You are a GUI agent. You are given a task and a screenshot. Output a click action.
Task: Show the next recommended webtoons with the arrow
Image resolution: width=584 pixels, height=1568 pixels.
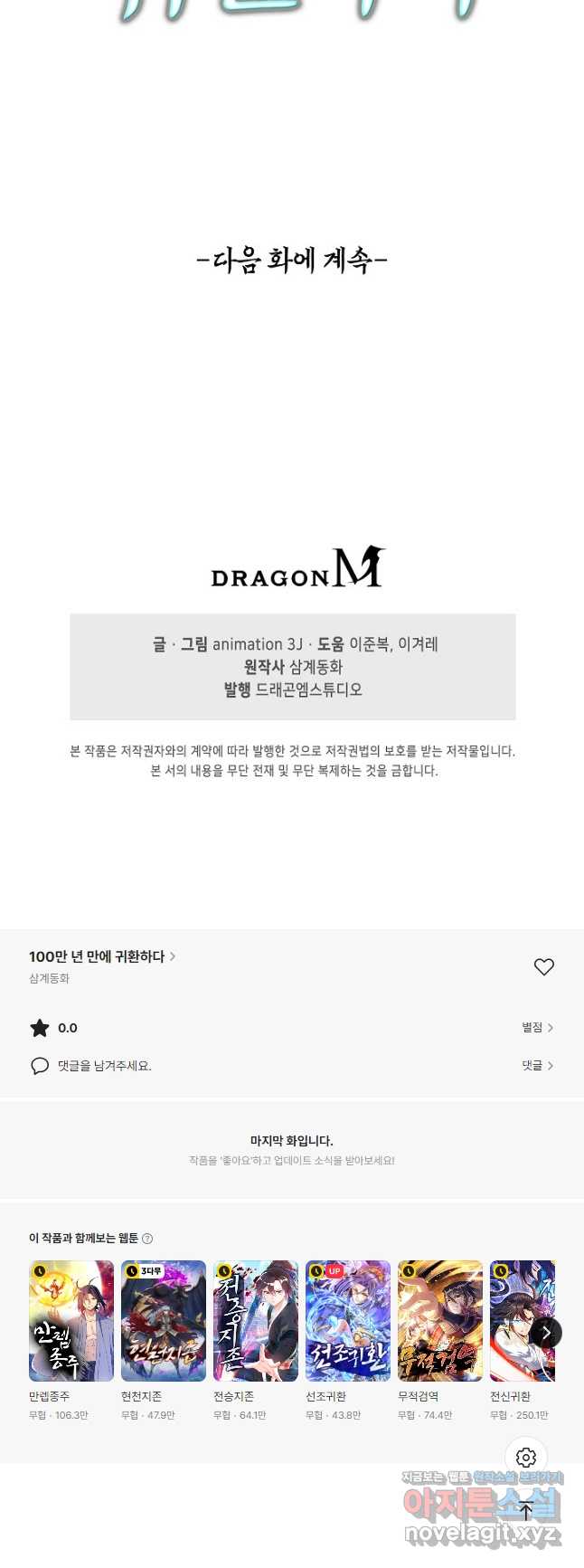click(x=546, y=1332)
